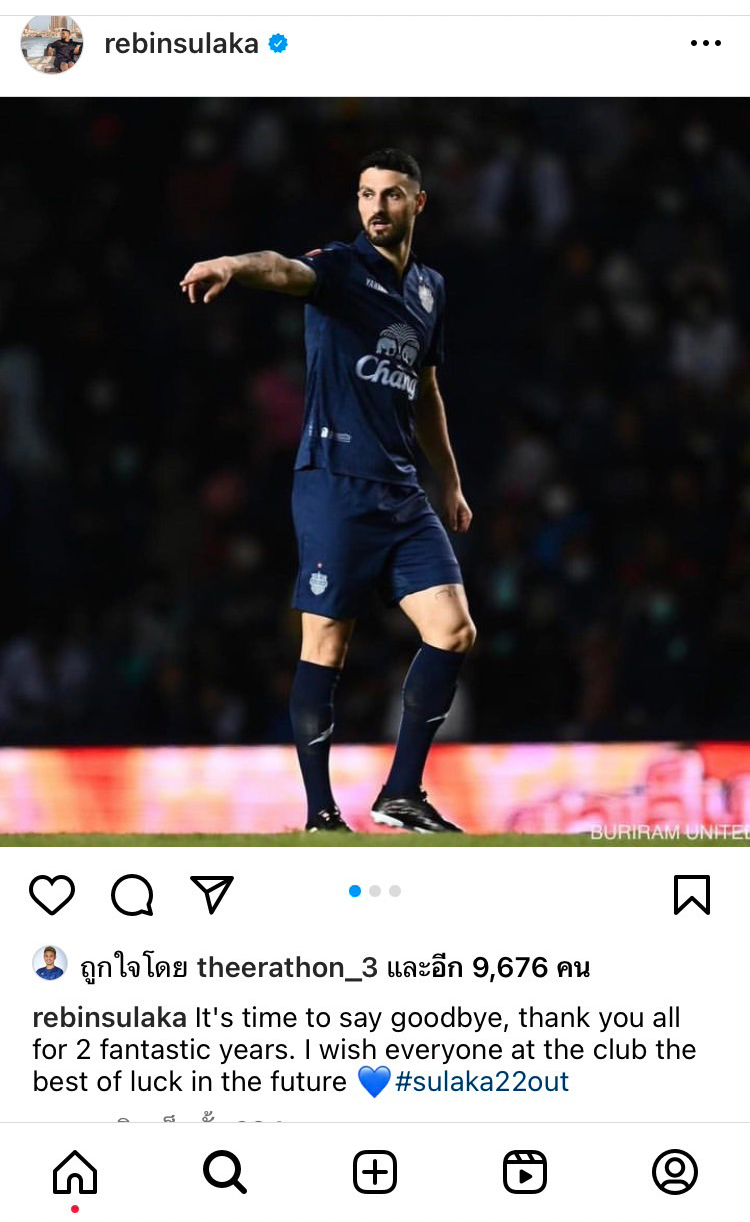The width and height of the screenshot is (750, 1222).
Task: Open the rebinsulaka username in the post header
Action: click(181, 44)
